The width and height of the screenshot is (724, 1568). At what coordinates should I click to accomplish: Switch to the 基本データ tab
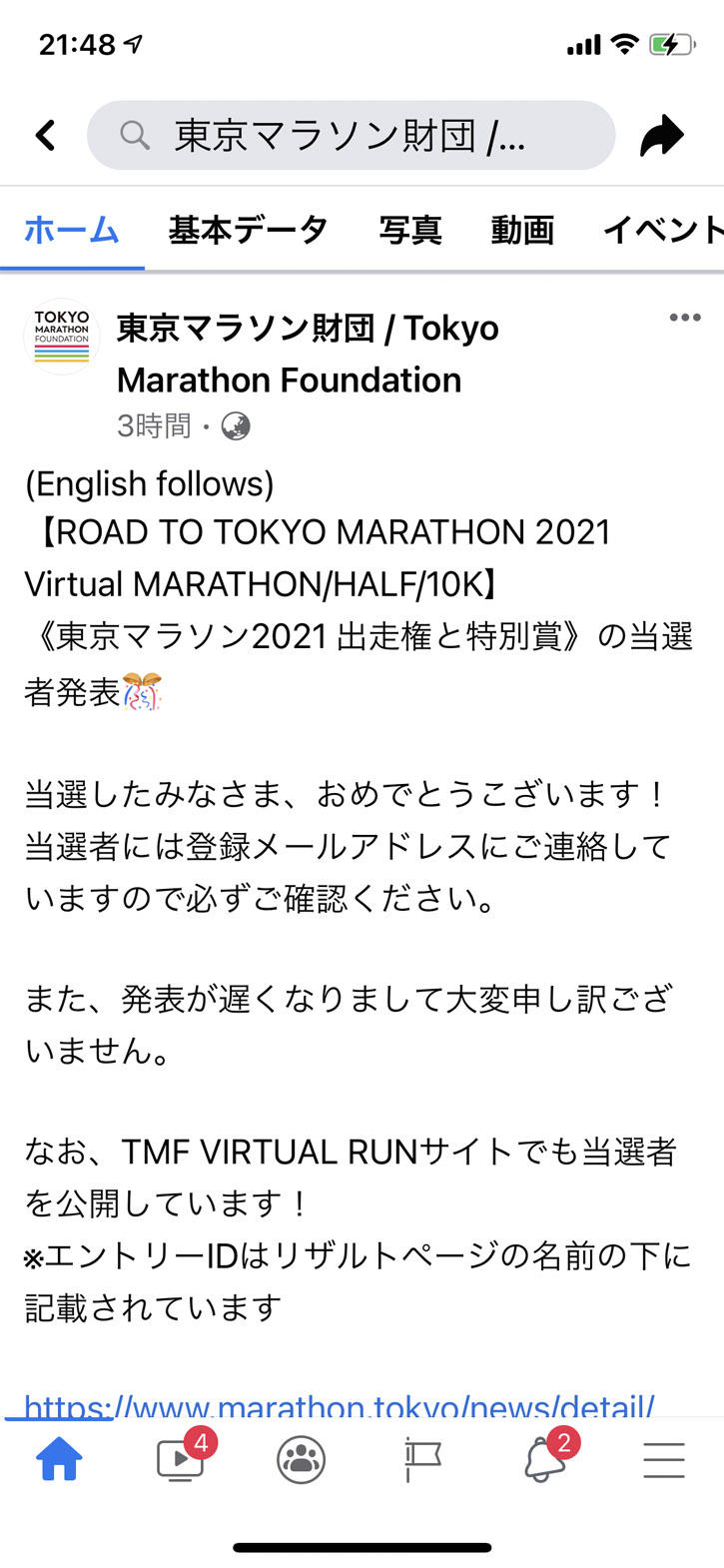(249, 230)
